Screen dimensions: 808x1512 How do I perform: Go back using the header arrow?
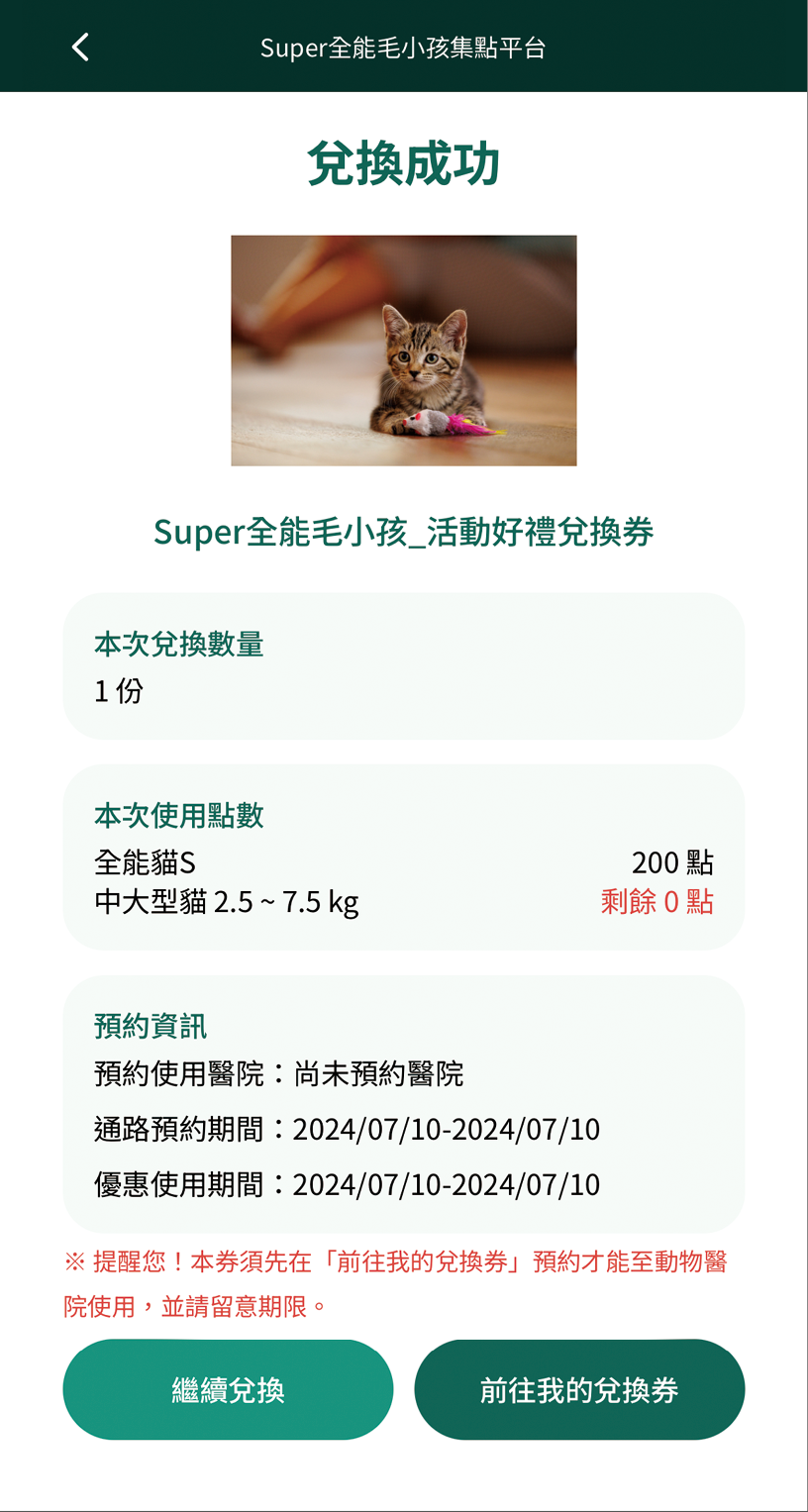click(x=80, y=47)
